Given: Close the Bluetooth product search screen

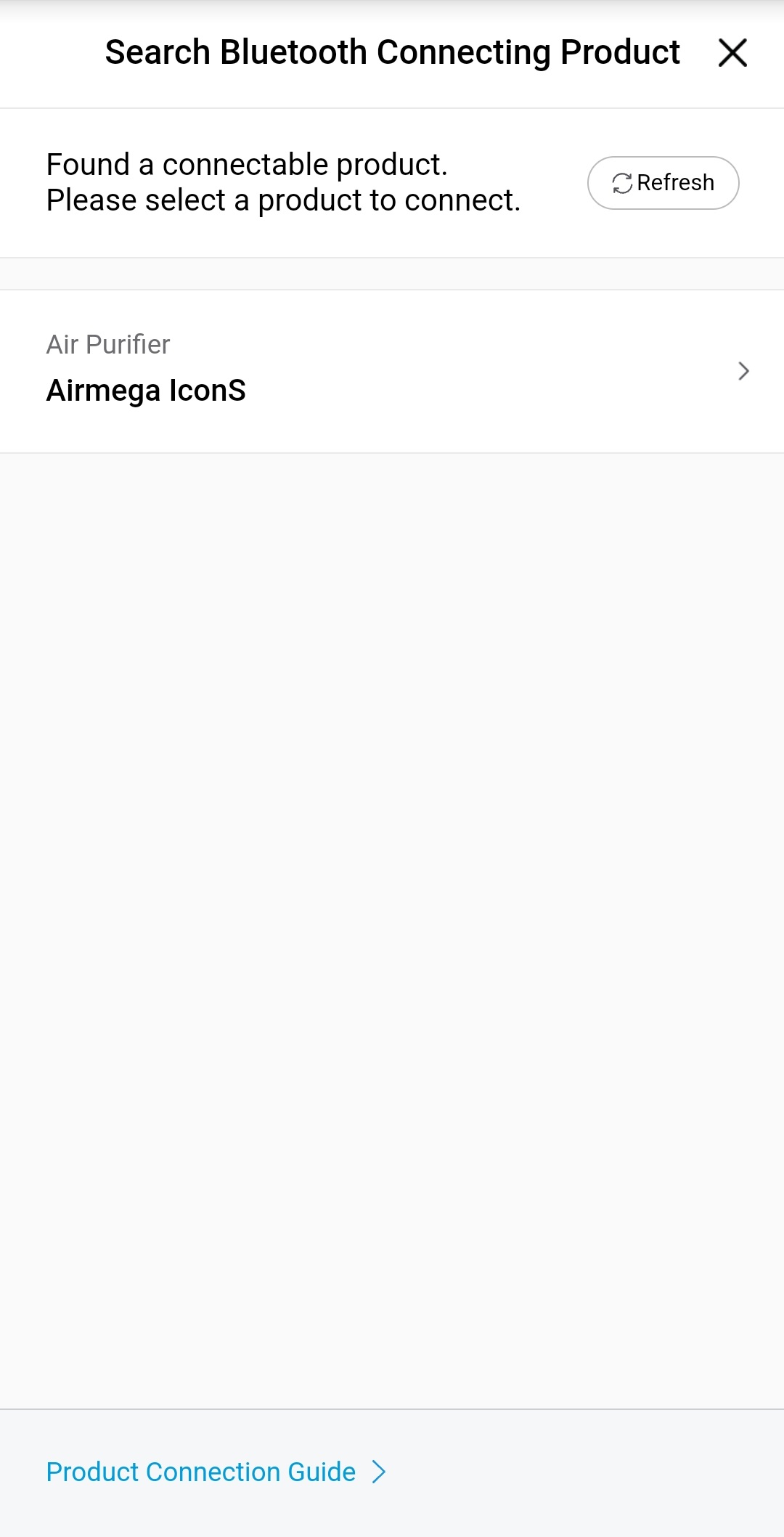Looking at the screenshot, I should 732,53.
